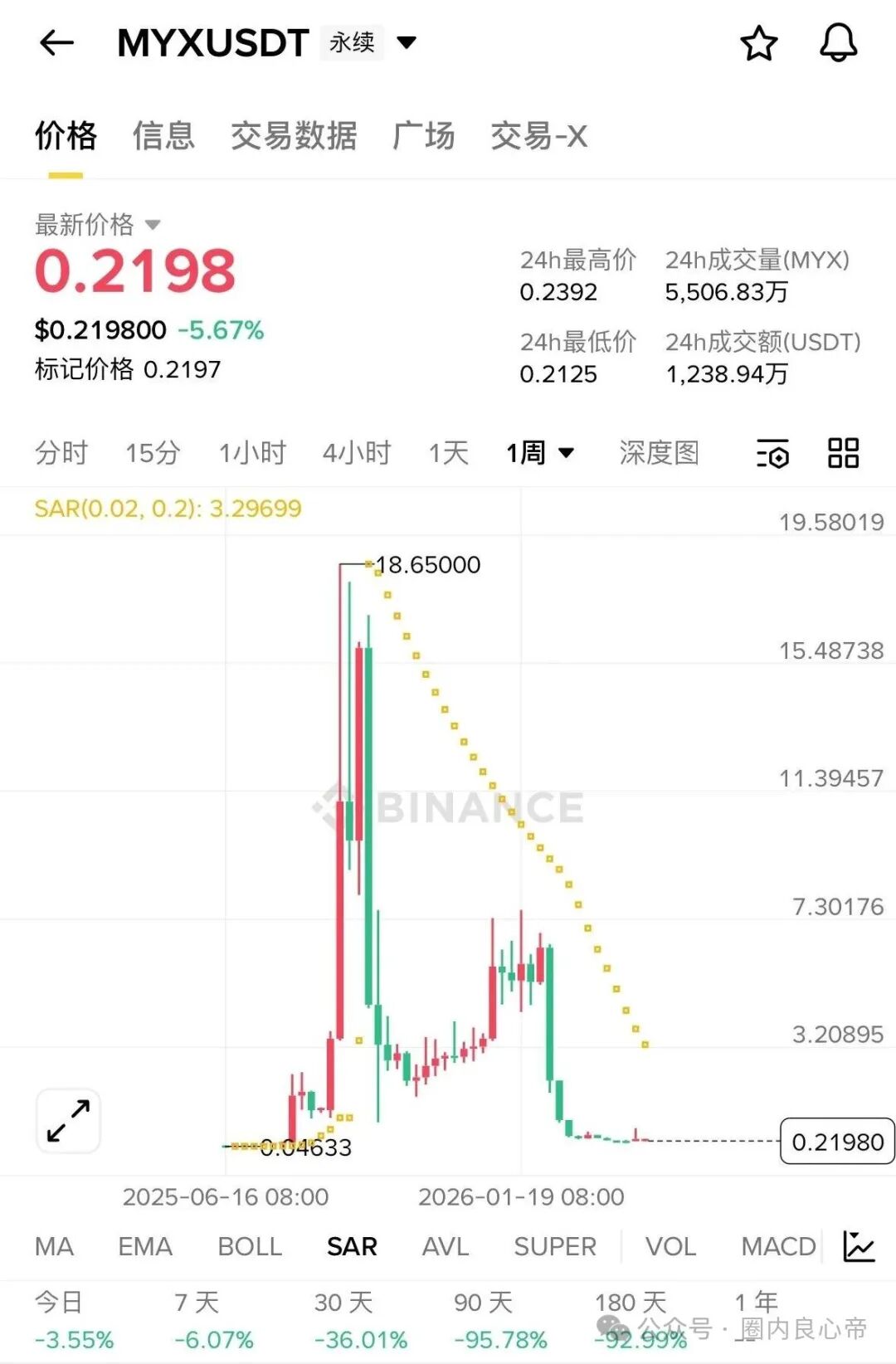The width and height of the screenshot is (896, 1364).
Task: Click the SAR parameter label above the chart
Action: (169, 509)
